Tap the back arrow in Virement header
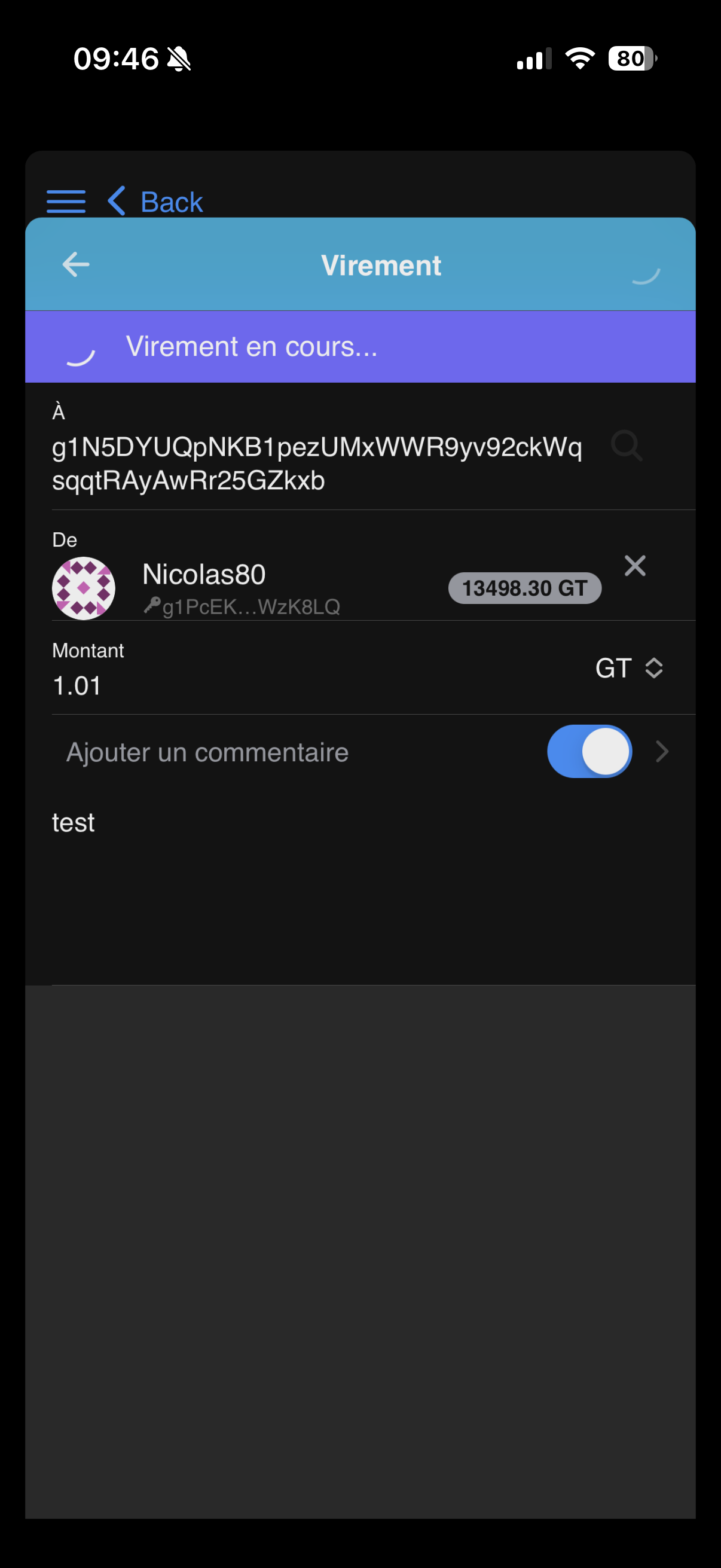 pyautogui.click(x=76, y=264)
